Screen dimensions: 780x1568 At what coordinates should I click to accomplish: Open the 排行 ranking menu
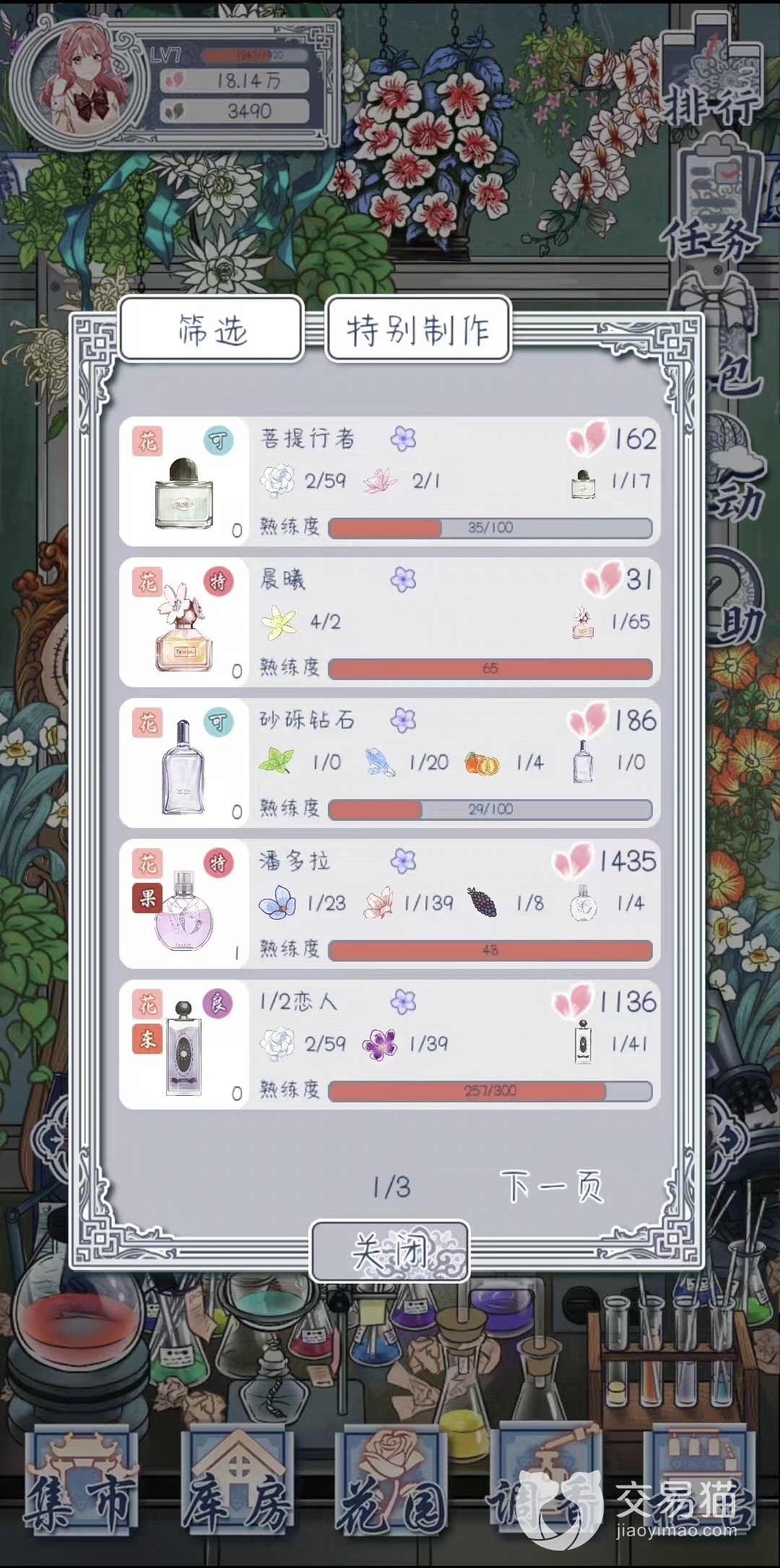[711, 79]
